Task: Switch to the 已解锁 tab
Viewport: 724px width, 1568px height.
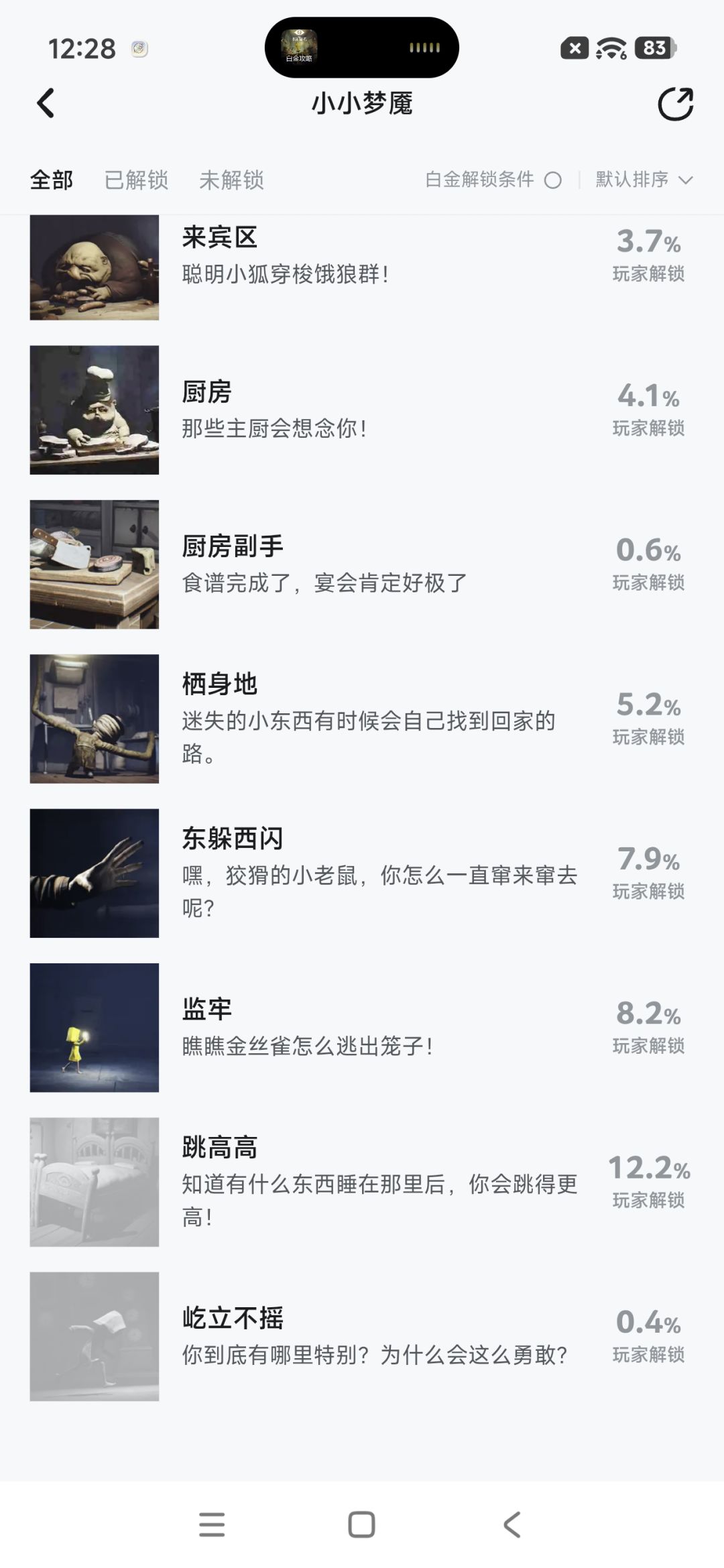Action: point(136,180)
